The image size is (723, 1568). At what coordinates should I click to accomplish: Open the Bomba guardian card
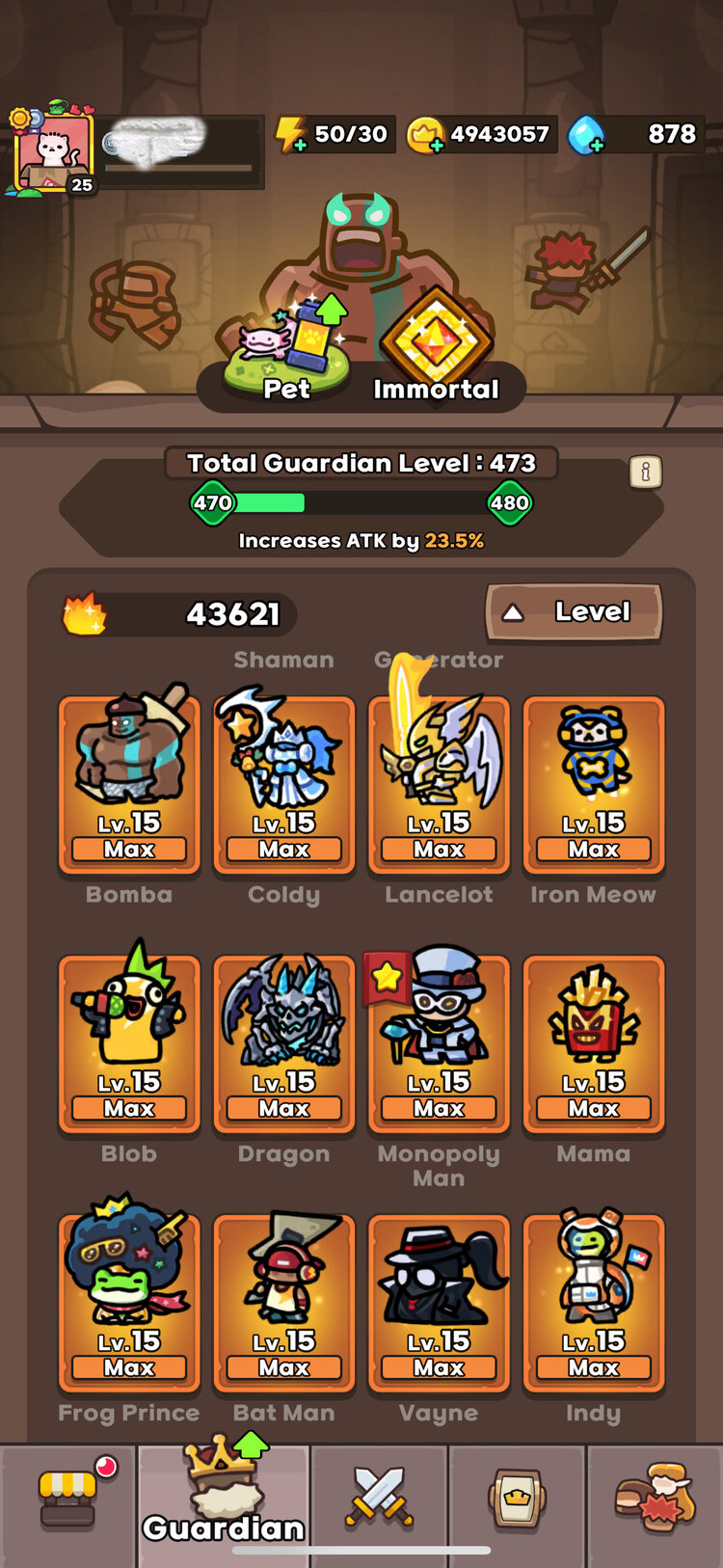click(129, 785)
